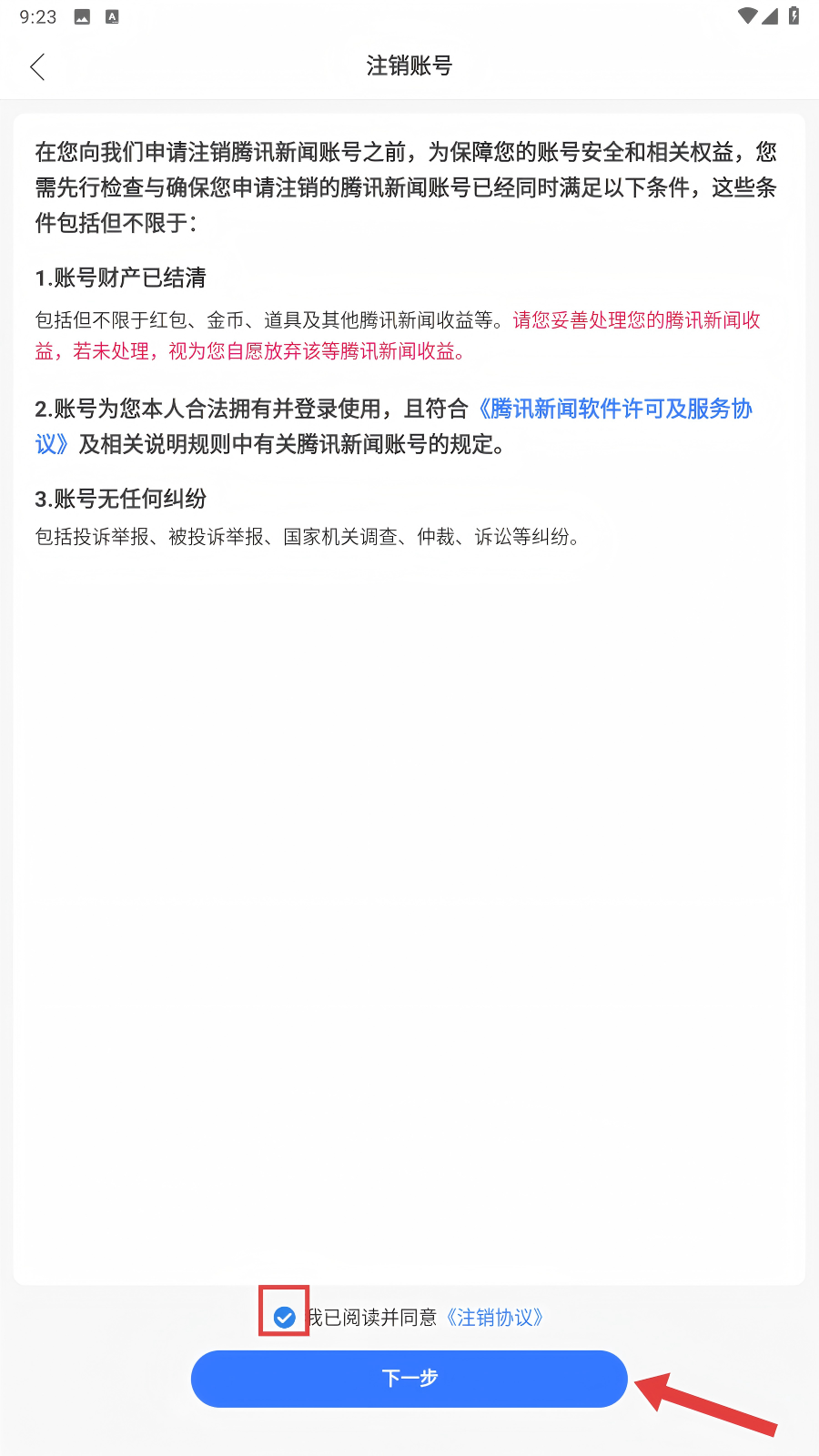This screenshot has width=819, height=1456.
Task: Open the 注销协议 link
Action: coord(495,1318)
